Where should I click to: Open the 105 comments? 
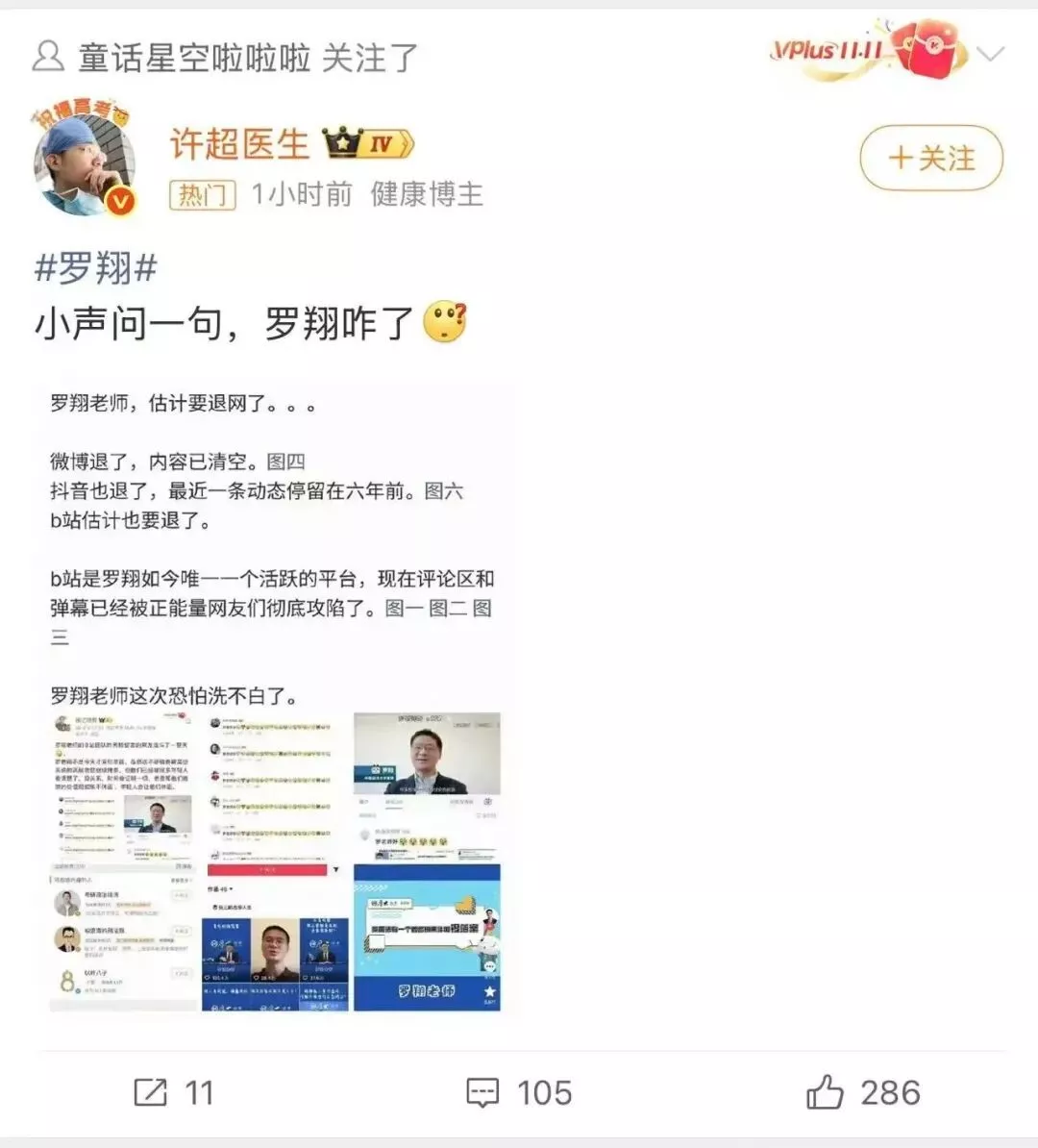519,1092
